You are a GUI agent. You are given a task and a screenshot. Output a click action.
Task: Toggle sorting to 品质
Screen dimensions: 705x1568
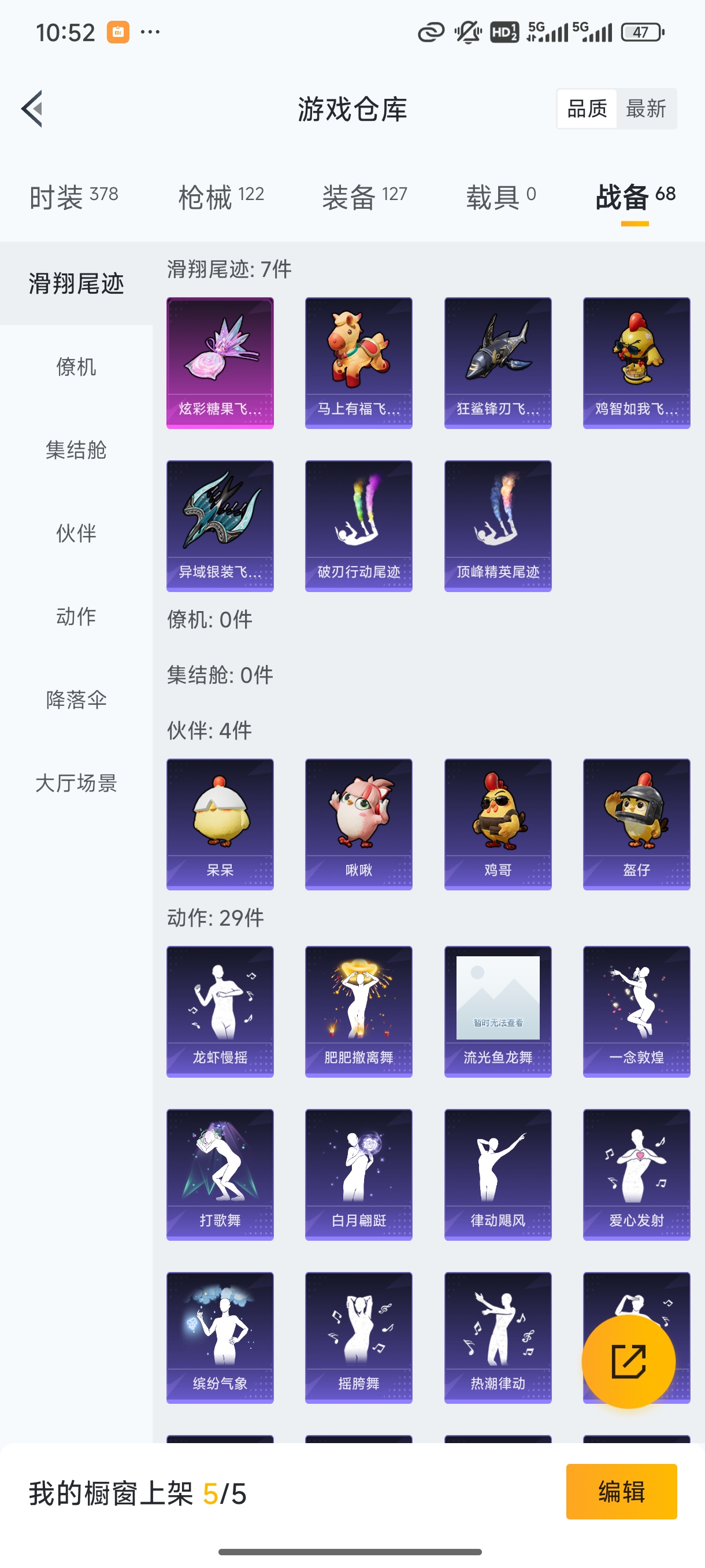(x=587, y=108)
